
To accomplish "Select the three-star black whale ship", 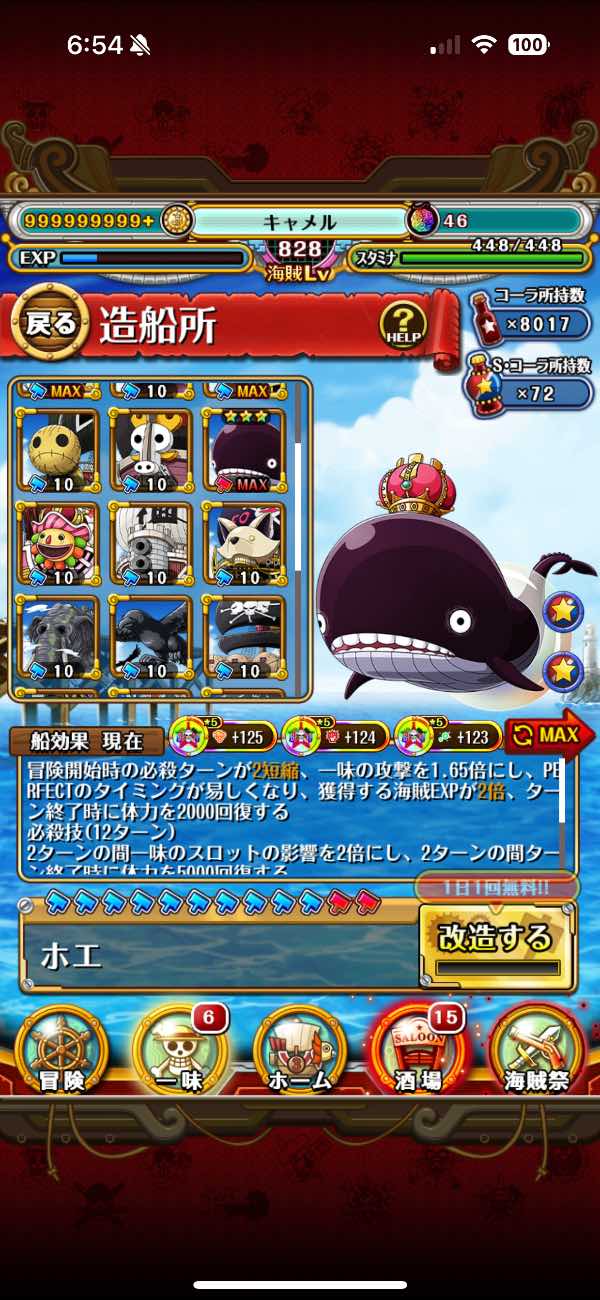I will (244, 449).
